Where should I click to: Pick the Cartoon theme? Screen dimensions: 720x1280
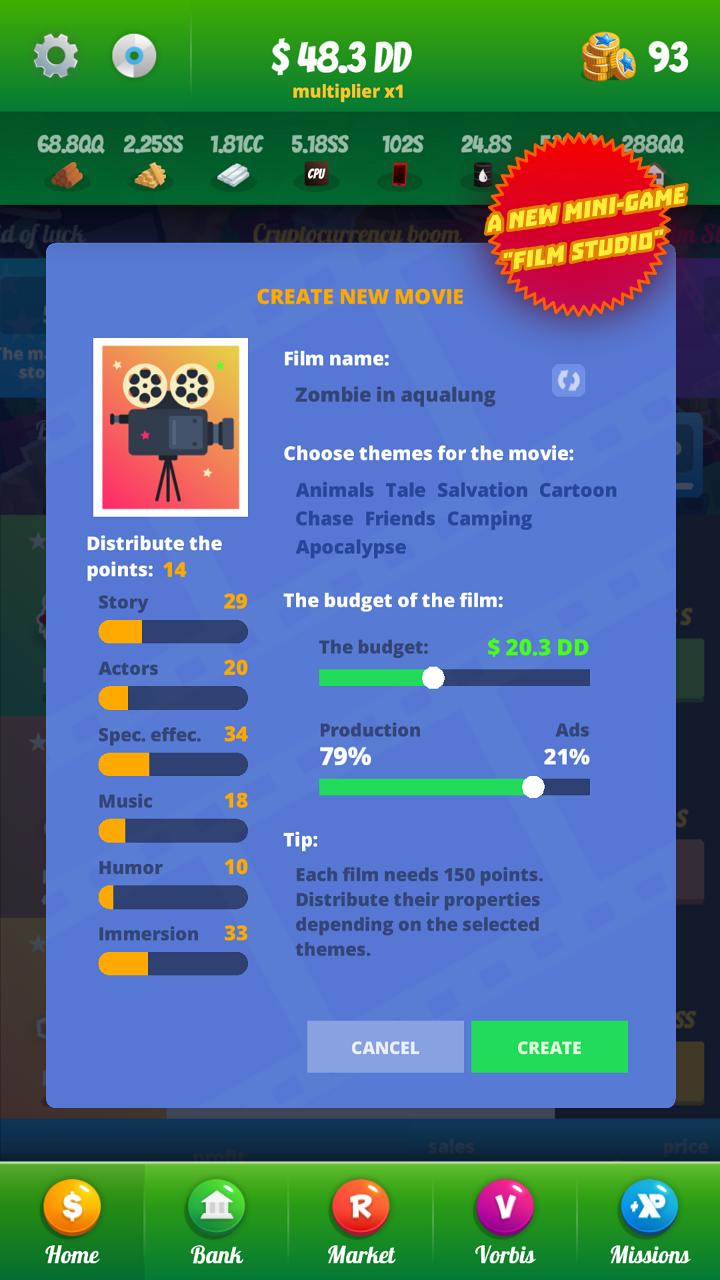(x=578, y=490)
